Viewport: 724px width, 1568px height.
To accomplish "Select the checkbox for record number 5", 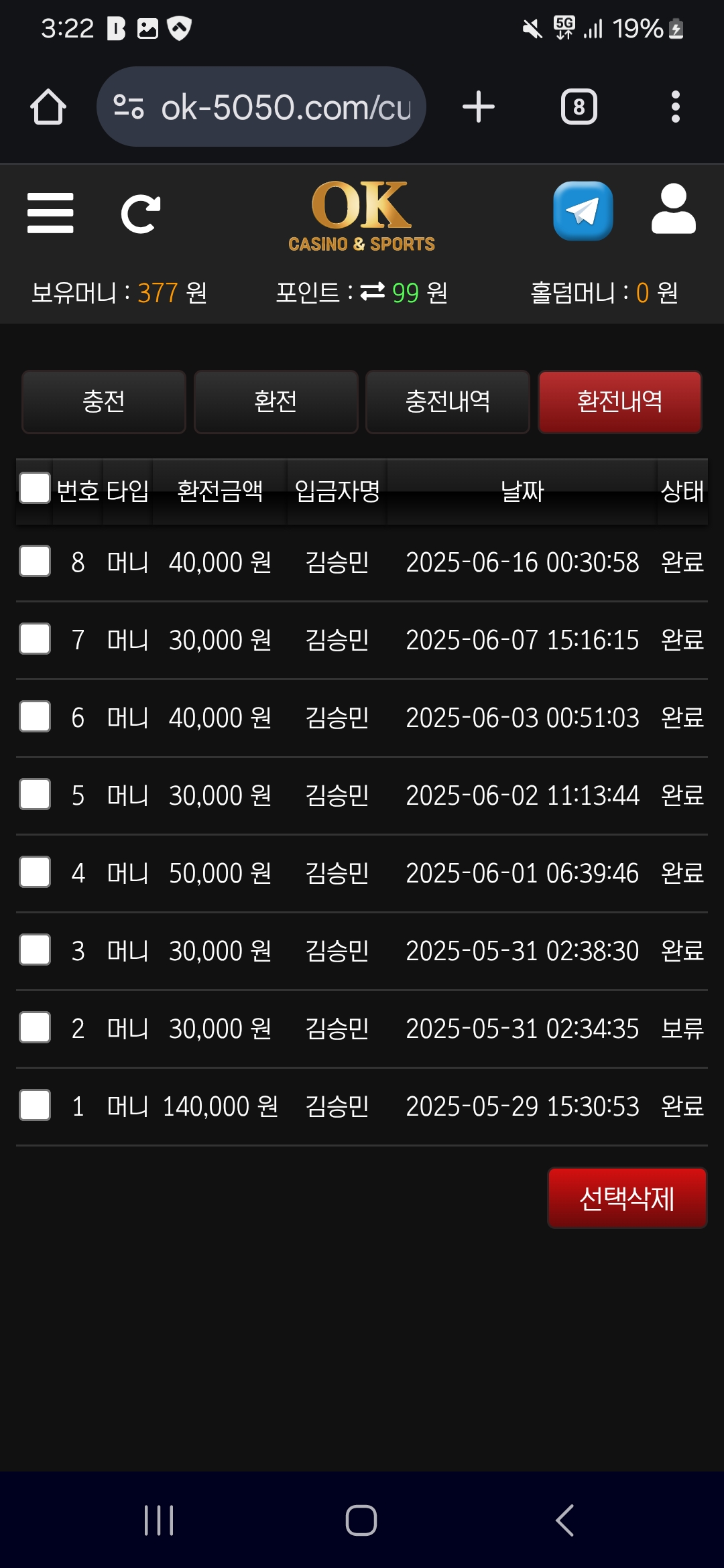I will (x=35, y=794).
